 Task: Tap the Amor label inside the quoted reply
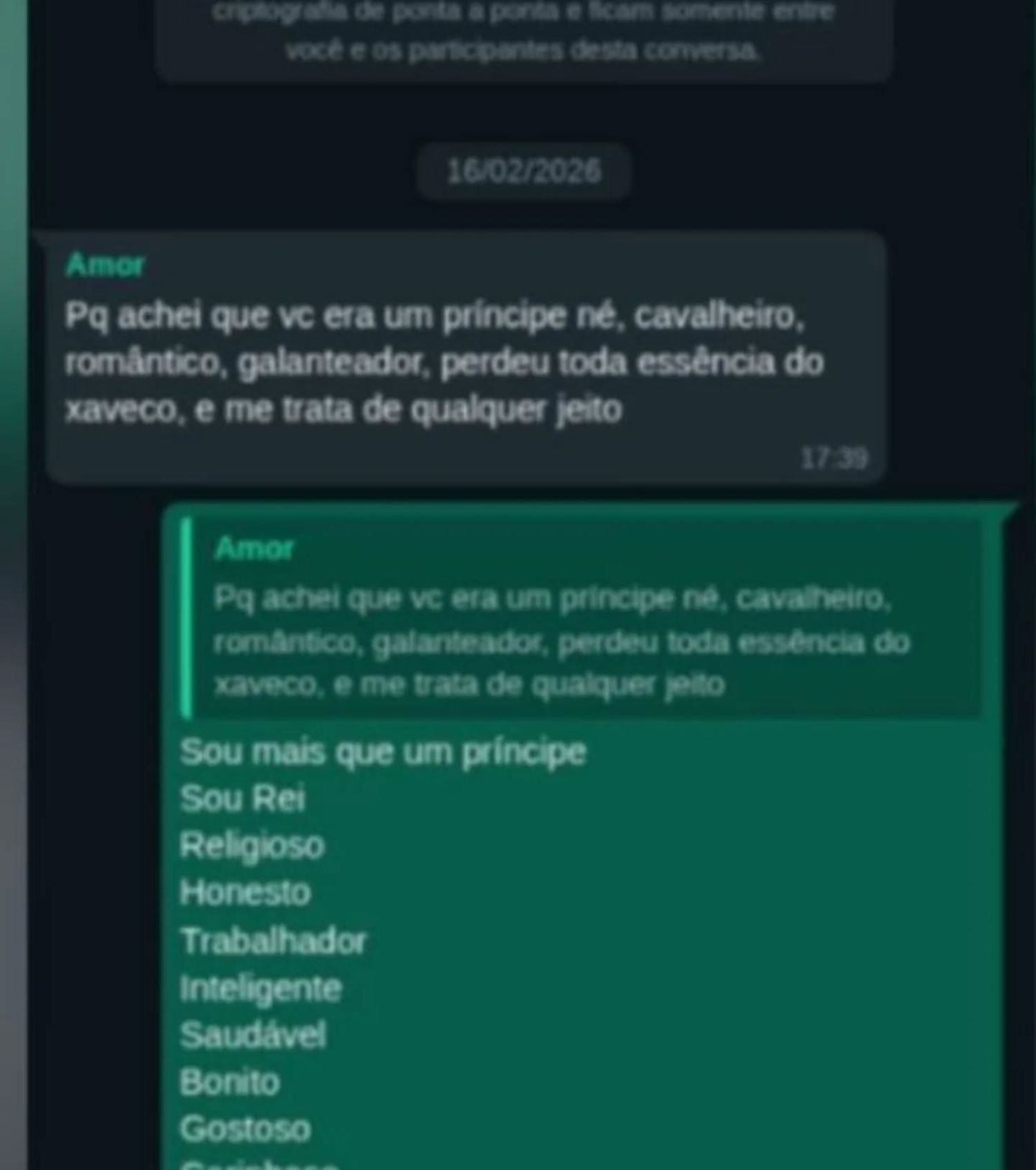point(253,549)
